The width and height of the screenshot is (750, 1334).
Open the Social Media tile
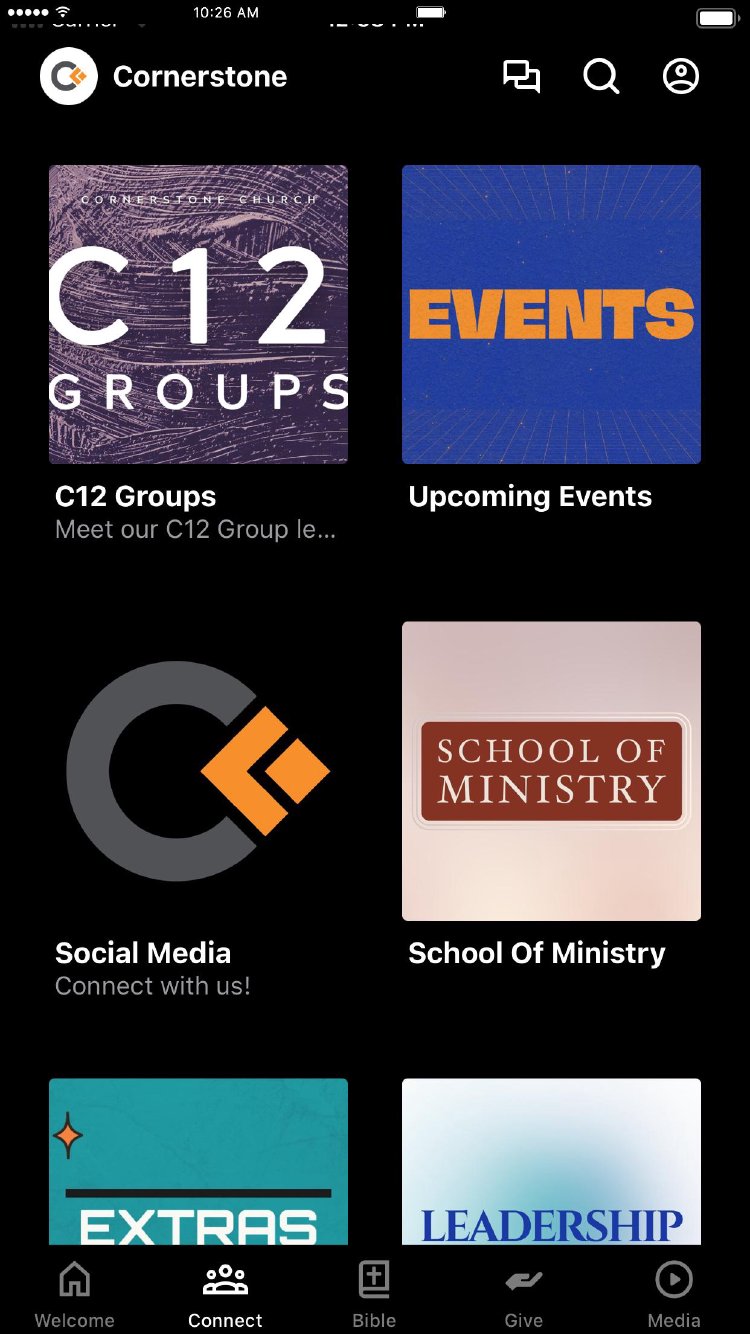(x=198, y=771)
